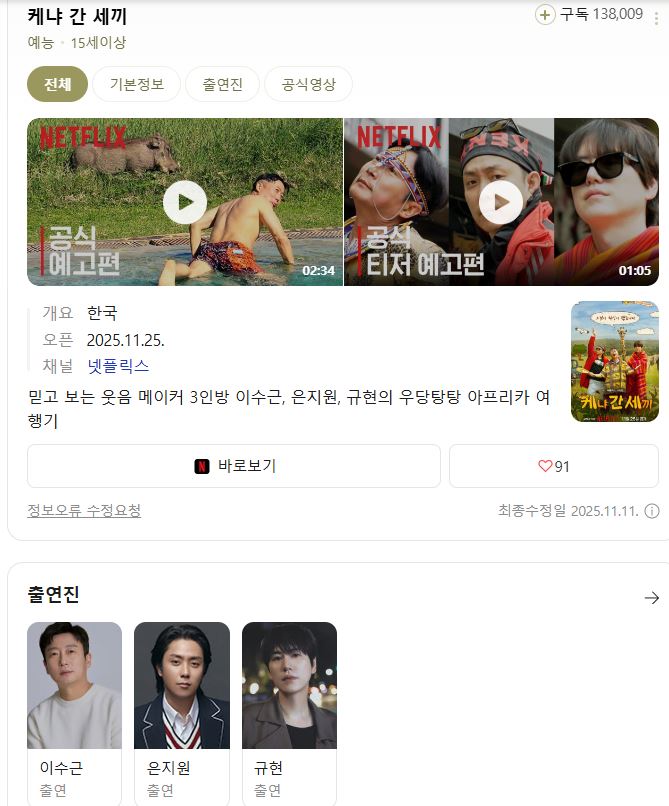Open the 공식영상 tab
669x806 pixels.
[308, 84]
